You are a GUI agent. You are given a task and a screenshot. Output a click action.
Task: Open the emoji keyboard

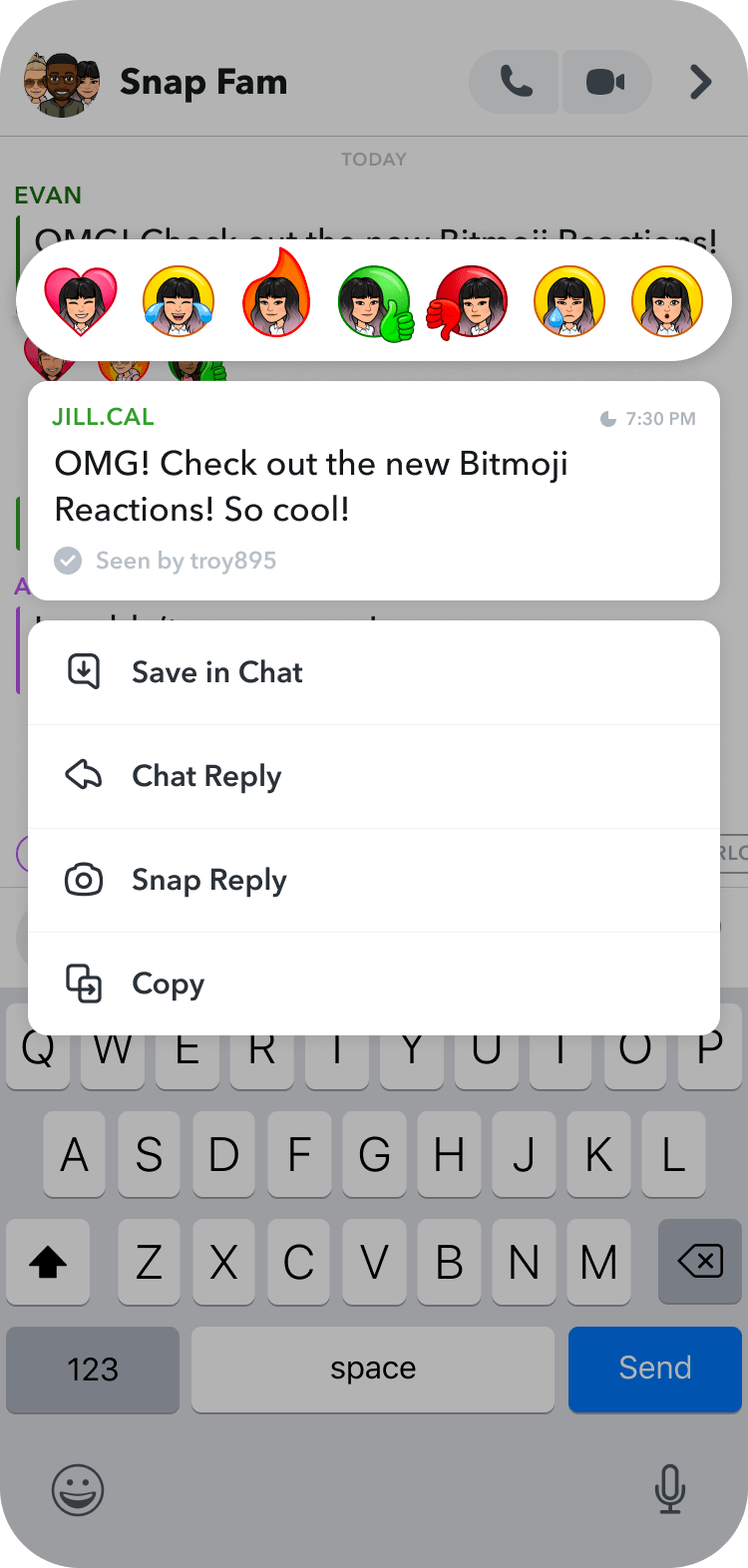(78, 1490)
